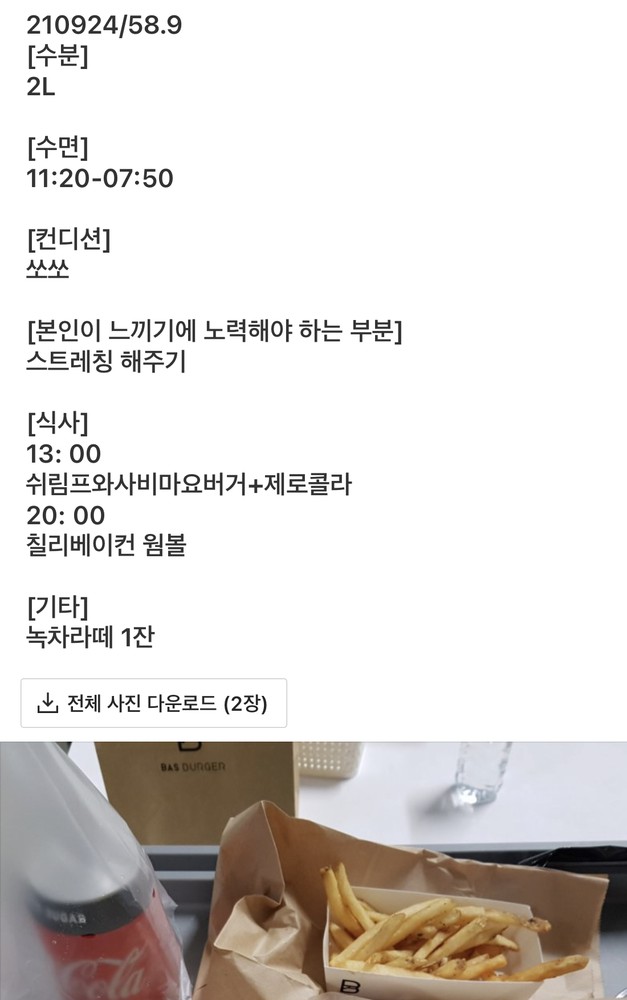Open the burger and fries photo

(313, 870)
